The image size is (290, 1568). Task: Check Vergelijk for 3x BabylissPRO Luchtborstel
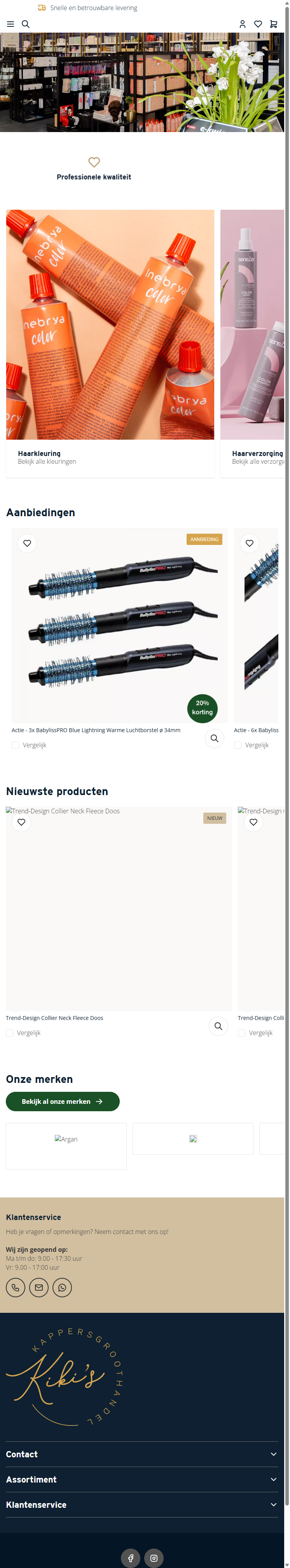[x=16, y=745]
